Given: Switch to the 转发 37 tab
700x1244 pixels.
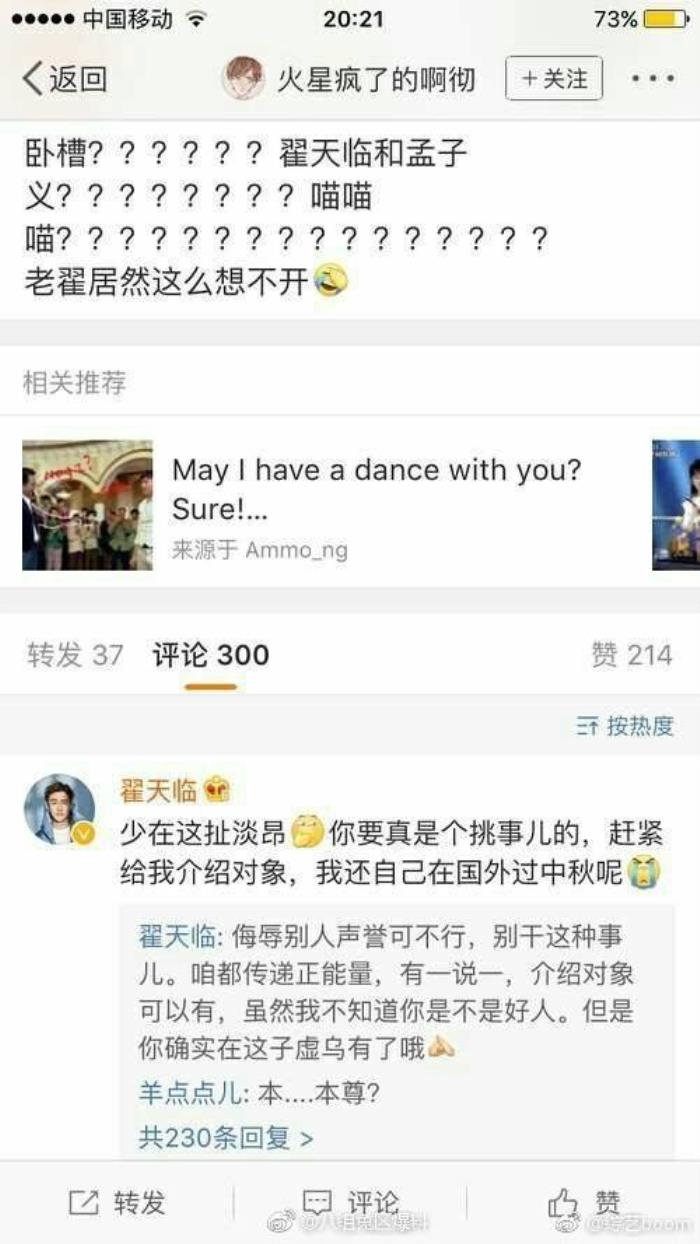Looking at the screenshot, I should coord(75,655).
